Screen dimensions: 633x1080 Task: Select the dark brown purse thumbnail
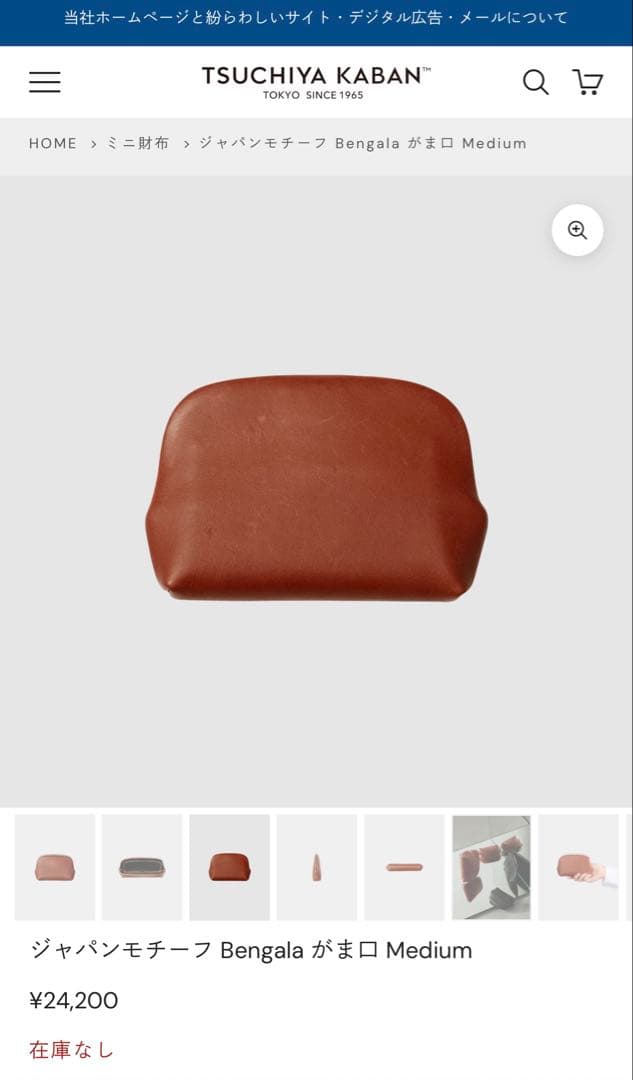[x=229, y=866]
